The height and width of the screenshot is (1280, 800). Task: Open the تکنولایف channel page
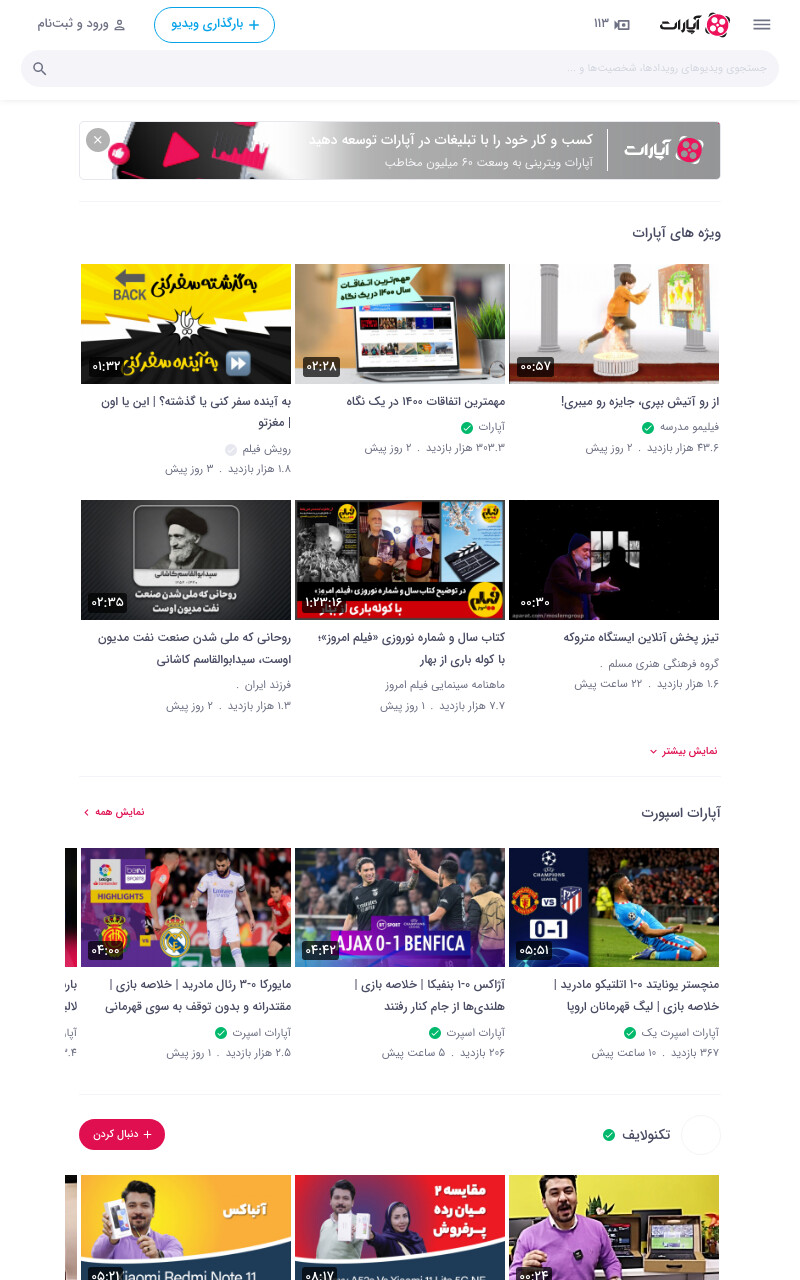point(646,1135)
